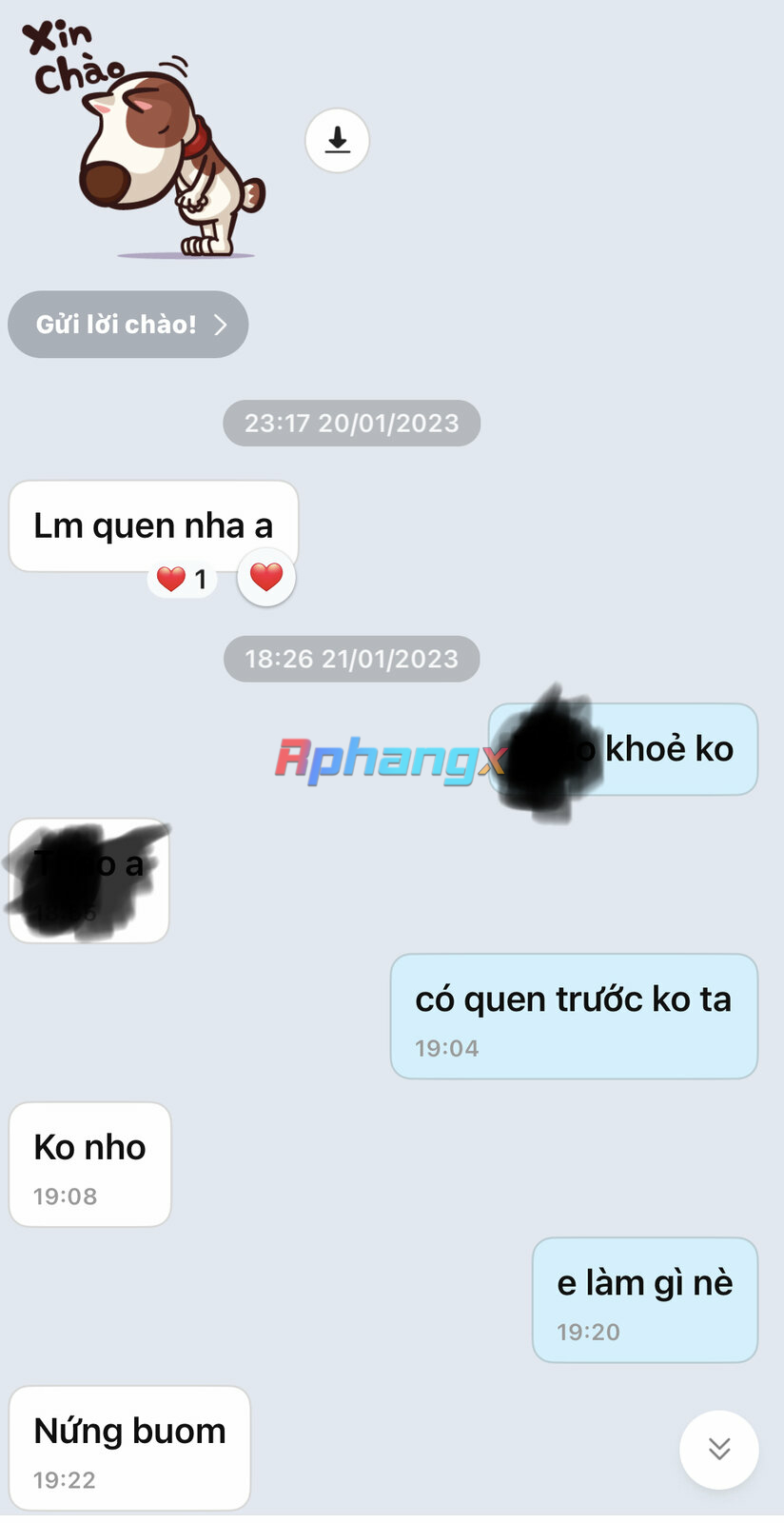Open the heart reaction count
This screenshot has height=1523, width=784.
coord(183,579)
